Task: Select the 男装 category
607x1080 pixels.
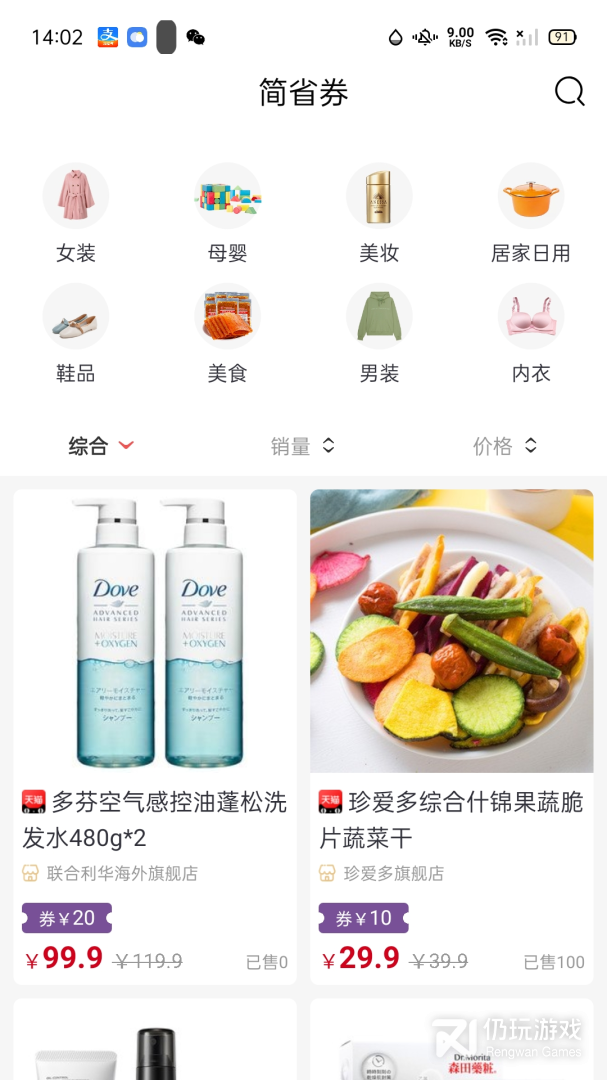Action: [x=379, y=334]
